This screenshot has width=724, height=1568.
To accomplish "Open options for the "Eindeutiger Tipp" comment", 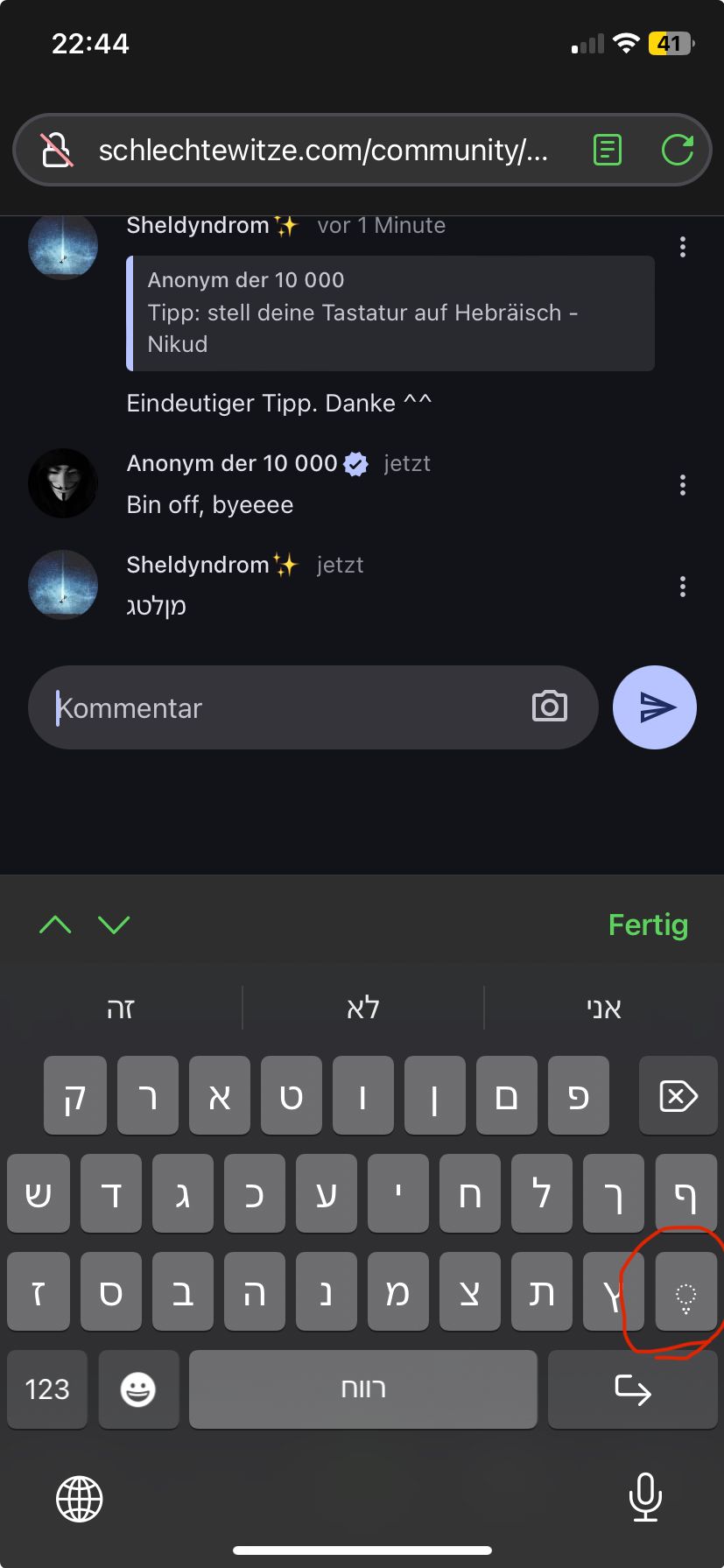I will point(683,247).
